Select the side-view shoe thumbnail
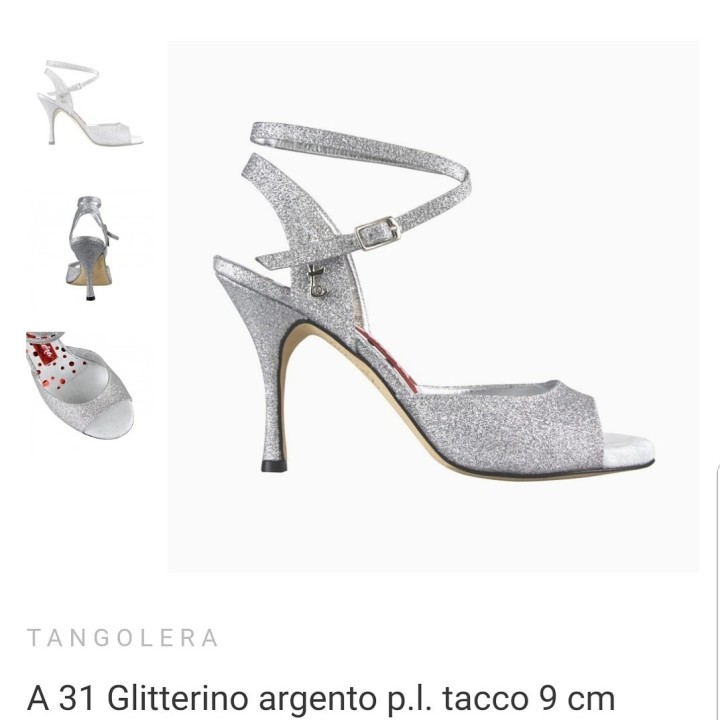The image size is (720, 720). (x=89, y=105)
